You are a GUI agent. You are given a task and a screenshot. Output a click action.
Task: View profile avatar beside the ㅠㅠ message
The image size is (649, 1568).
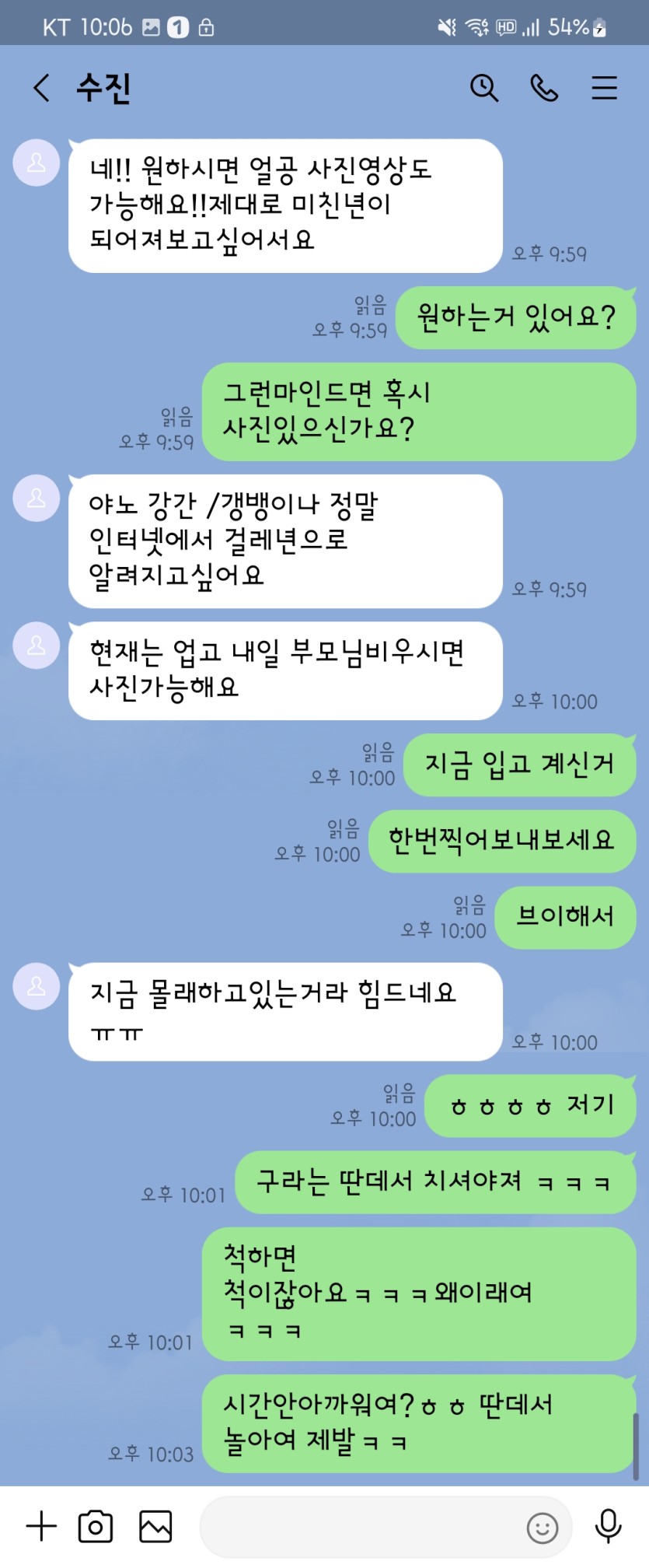[37, 986]
